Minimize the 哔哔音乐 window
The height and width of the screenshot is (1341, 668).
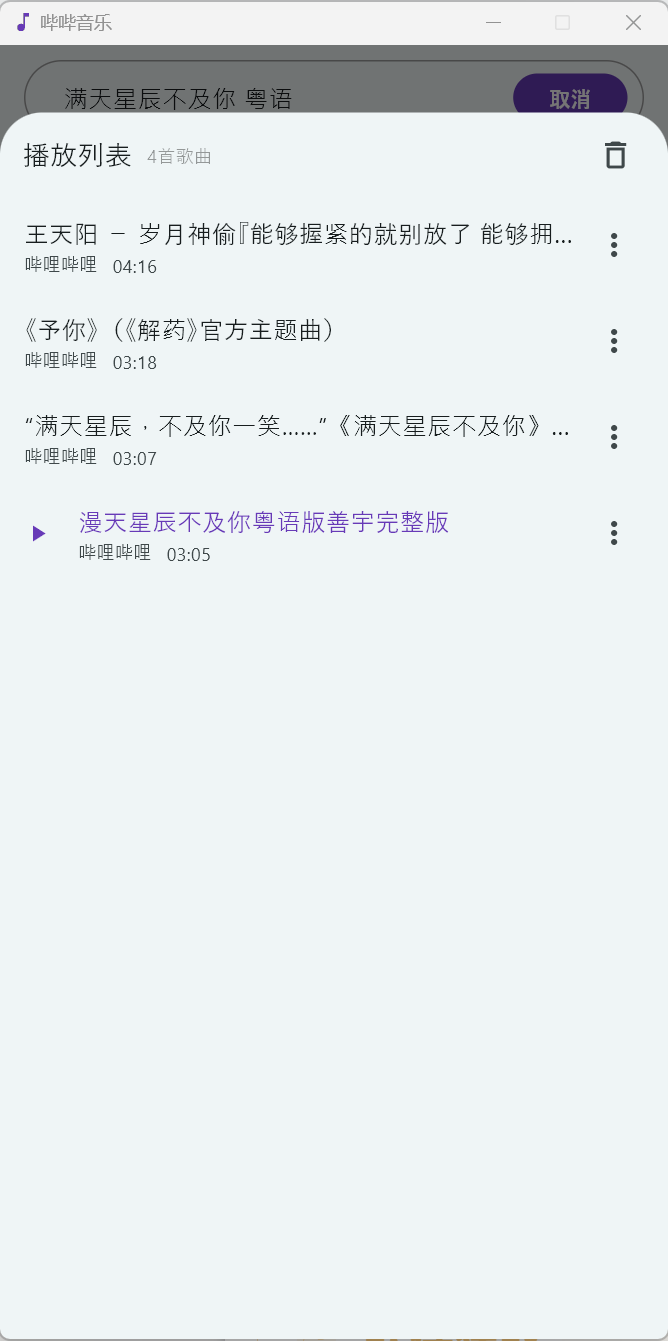tap(492, 23)
